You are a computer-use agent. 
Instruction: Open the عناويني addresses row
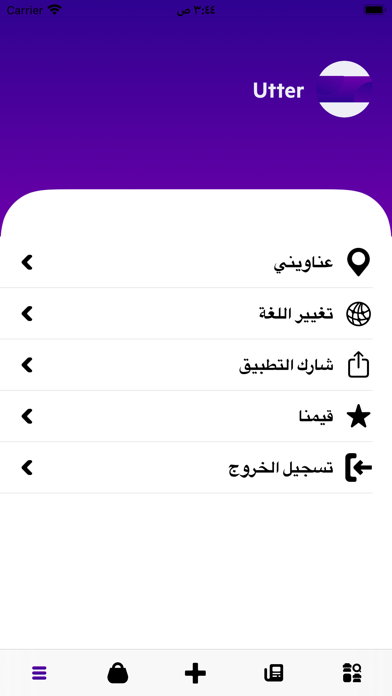[186, 263]
